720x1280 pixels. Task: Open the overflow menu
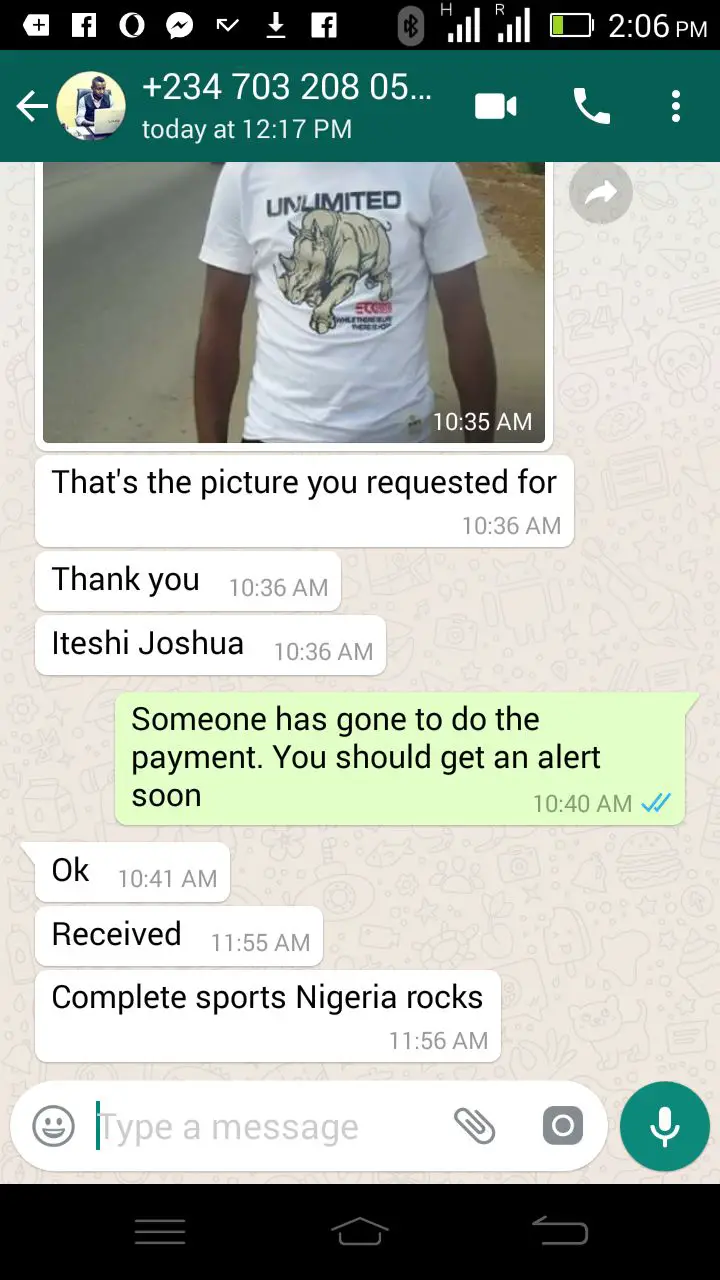[x=676, y=106]
